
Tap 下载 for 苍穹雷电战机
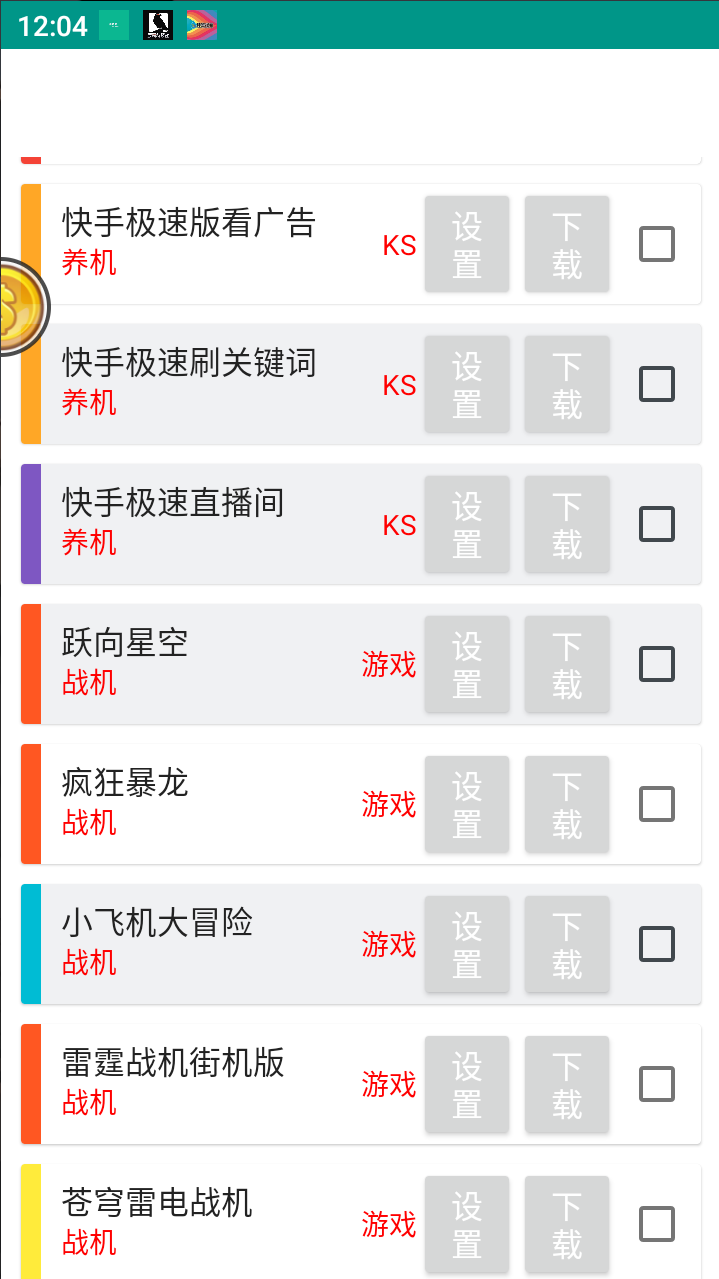[567, 1224]
